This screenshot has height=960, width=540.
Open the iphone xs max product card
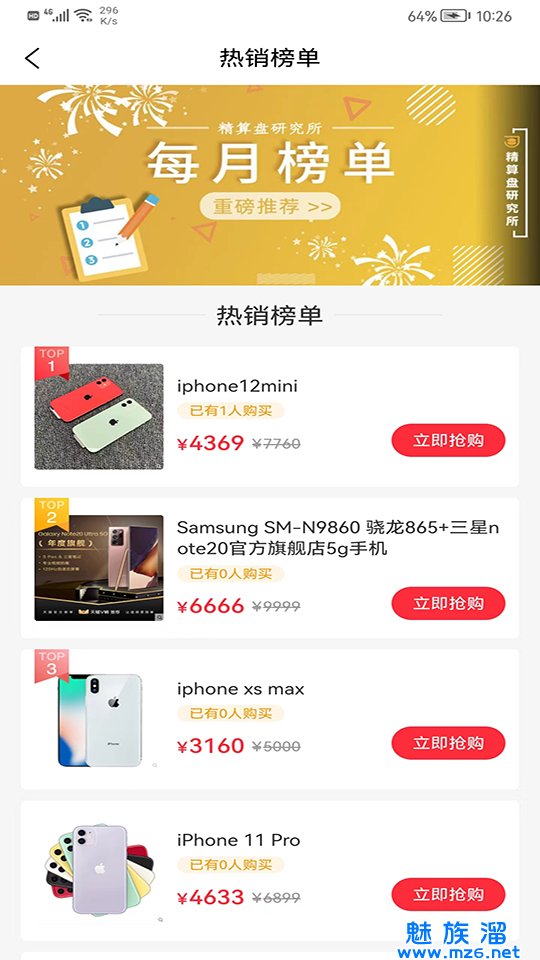[x=270, y=719]
